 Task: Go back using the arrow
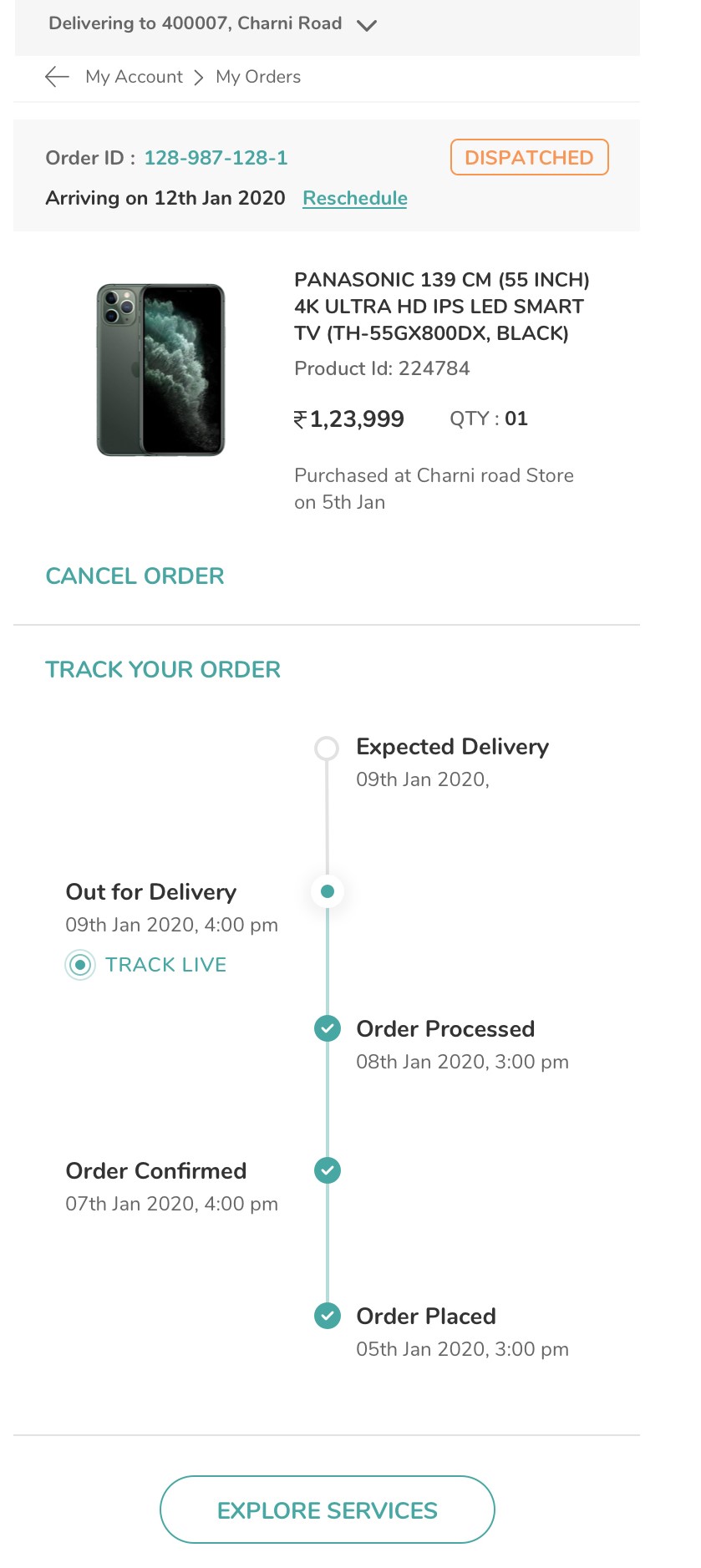(x=57, y=77)
